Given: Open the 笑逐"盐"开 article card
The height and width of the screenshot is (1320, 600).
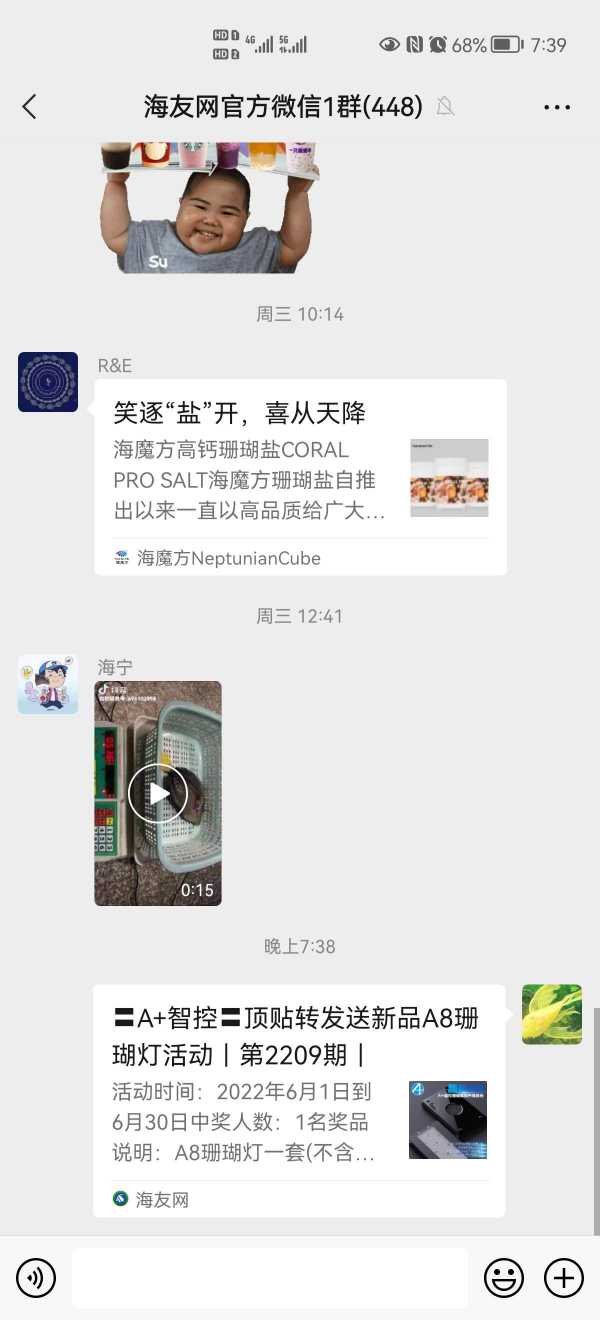Looking at the screenshot, I should (x=300, y=477).
